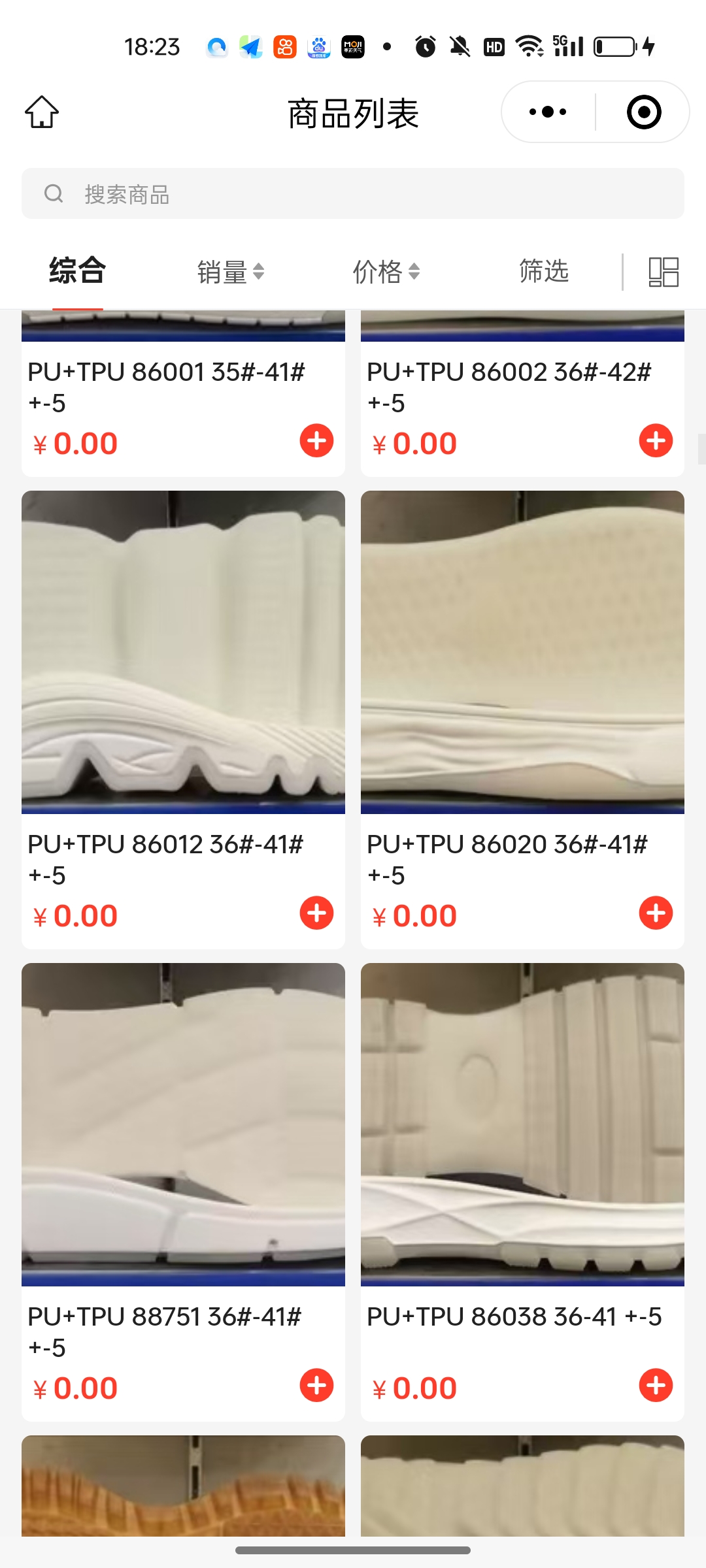This screenshot has height=1568, width=706.
Task: Select the 综合 sort tab
Action: click(x=77, y=270)
